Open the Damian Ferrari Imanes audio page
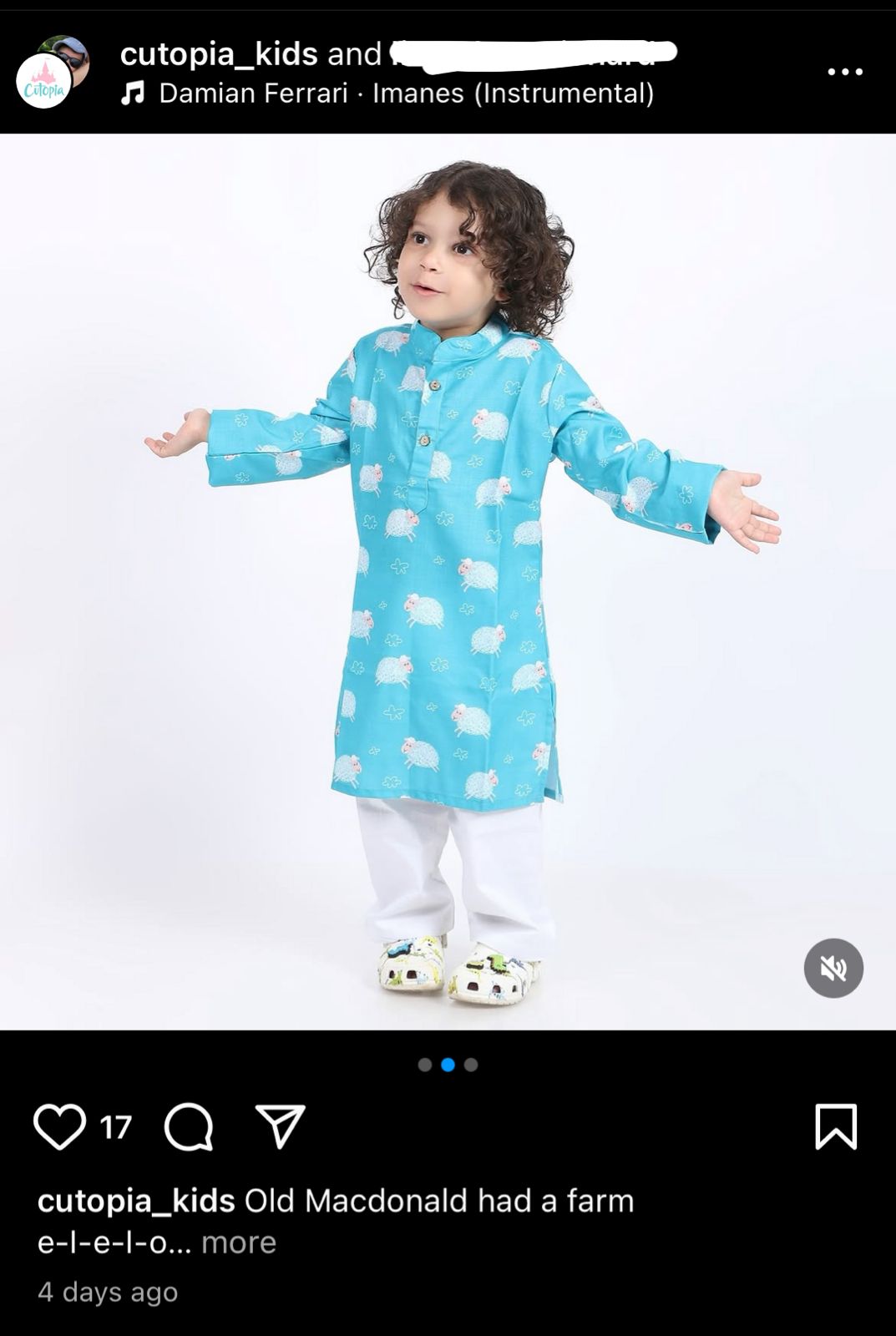Image resolution: width=896 pixels, height=1336 pixels. [406, 93]
